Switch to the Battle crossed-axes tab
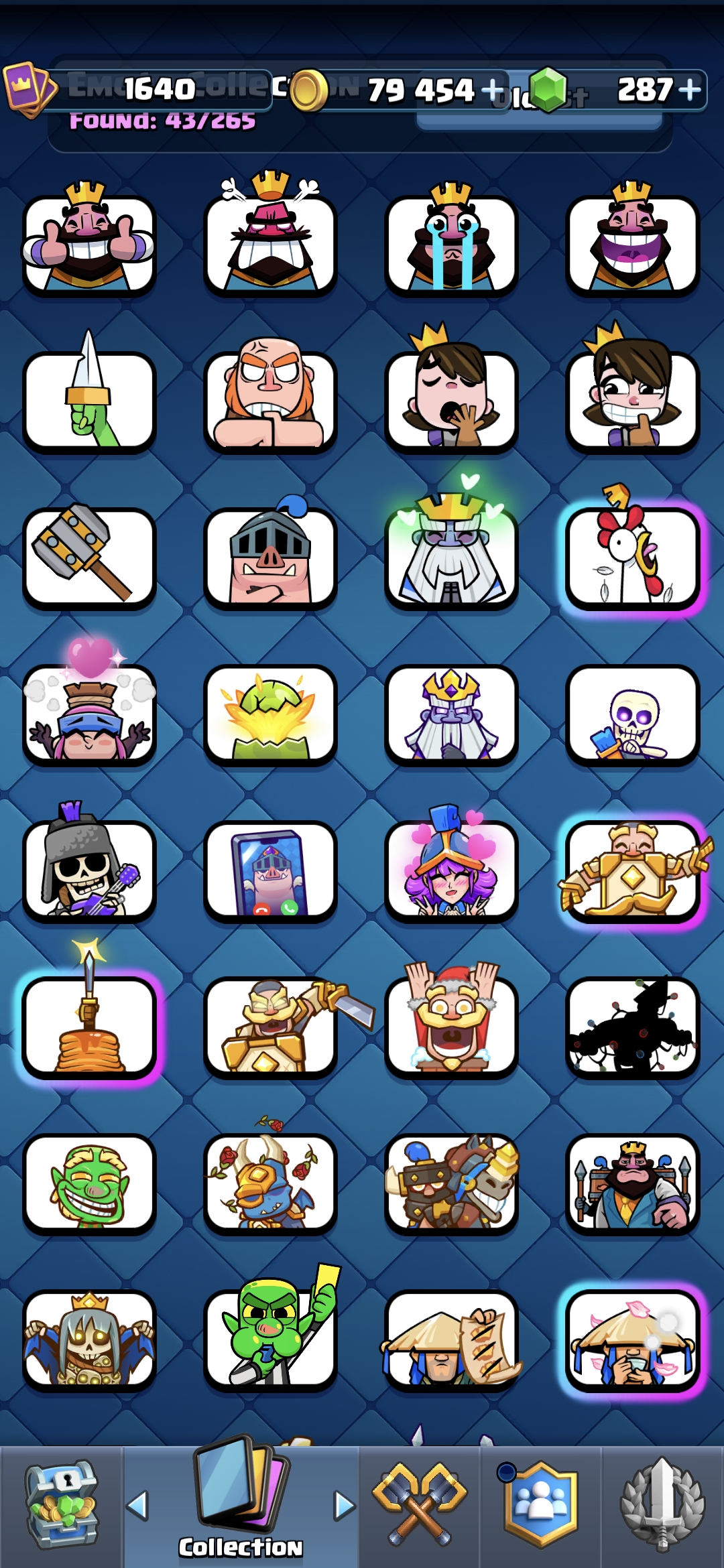This screenshot has height=1568, width=724. pos(420,1504)
